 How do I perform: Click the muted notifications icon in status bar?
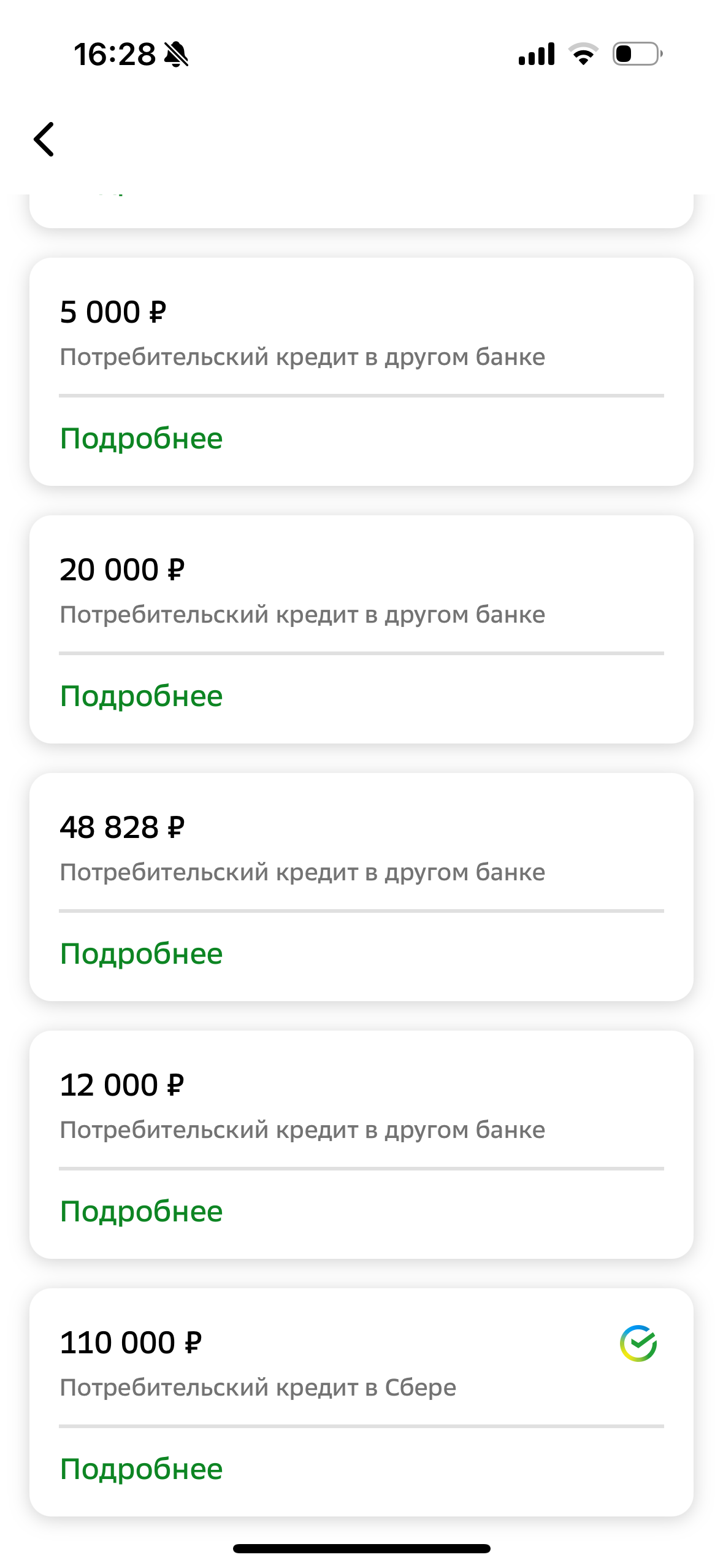click(x=177, y=54)
